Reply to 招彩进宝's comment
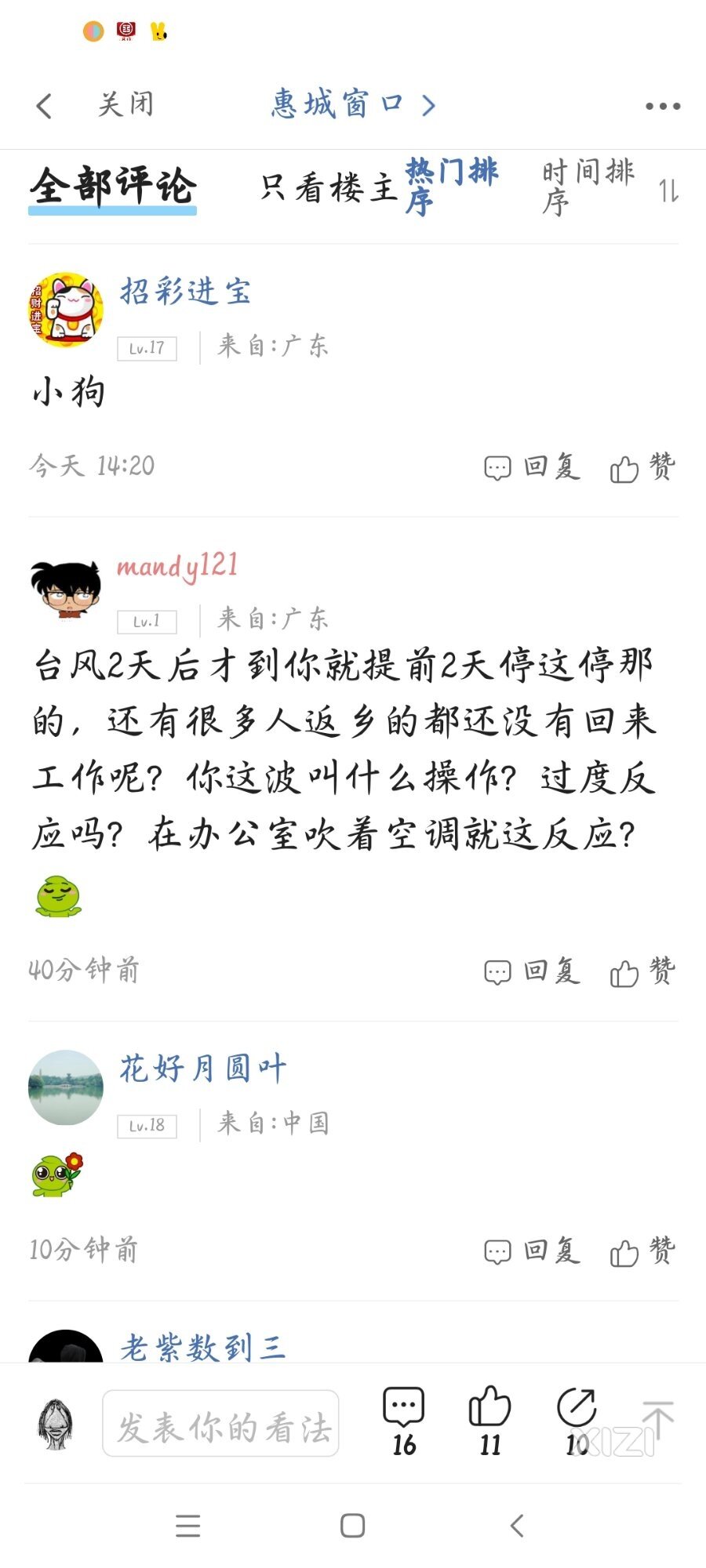Image resolution: width=706 pixels, height=1568 pixels. [533, 467]
